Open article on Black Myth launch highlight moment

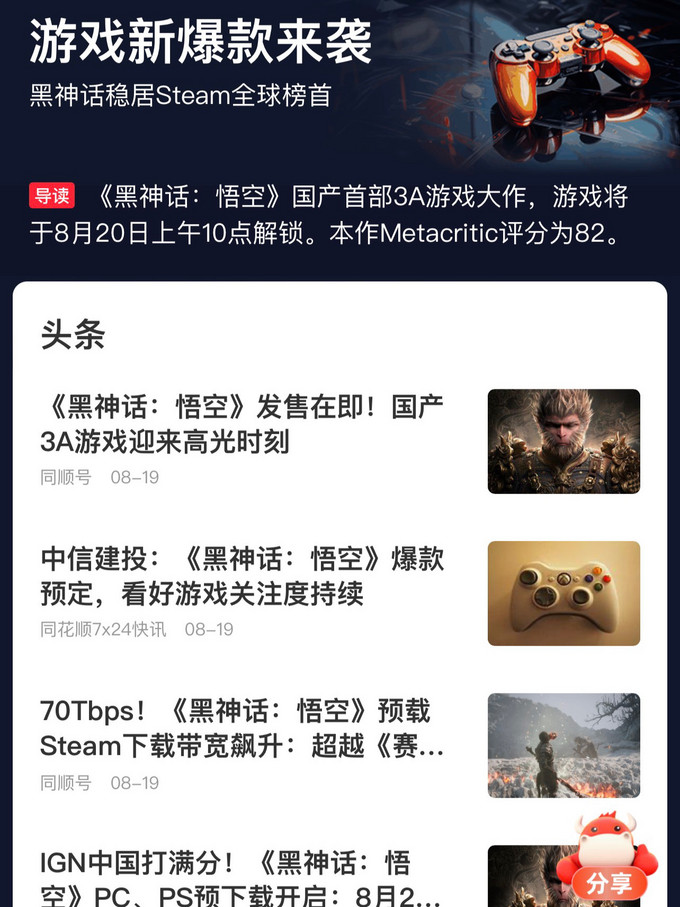tap(242, 424)
